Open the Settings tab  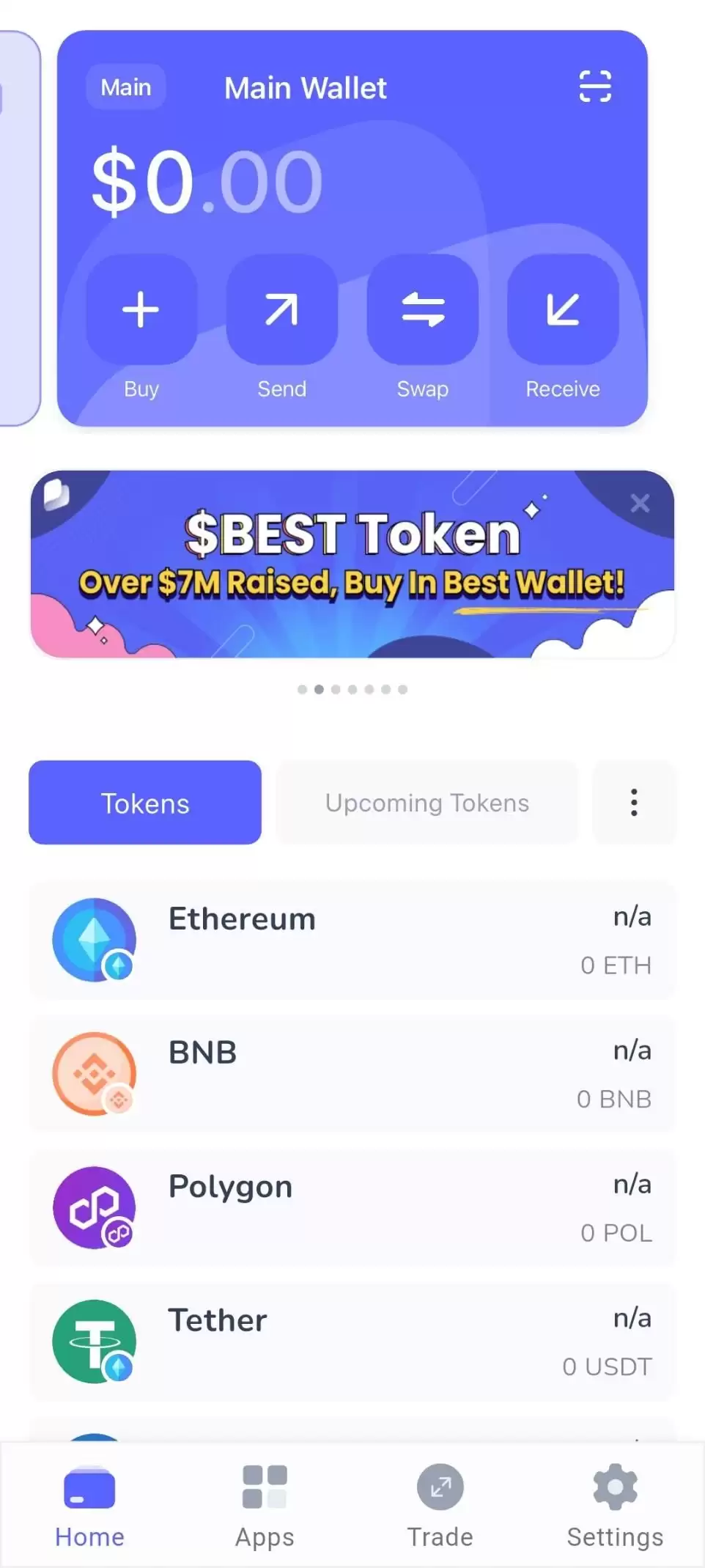pos(615,1506)
